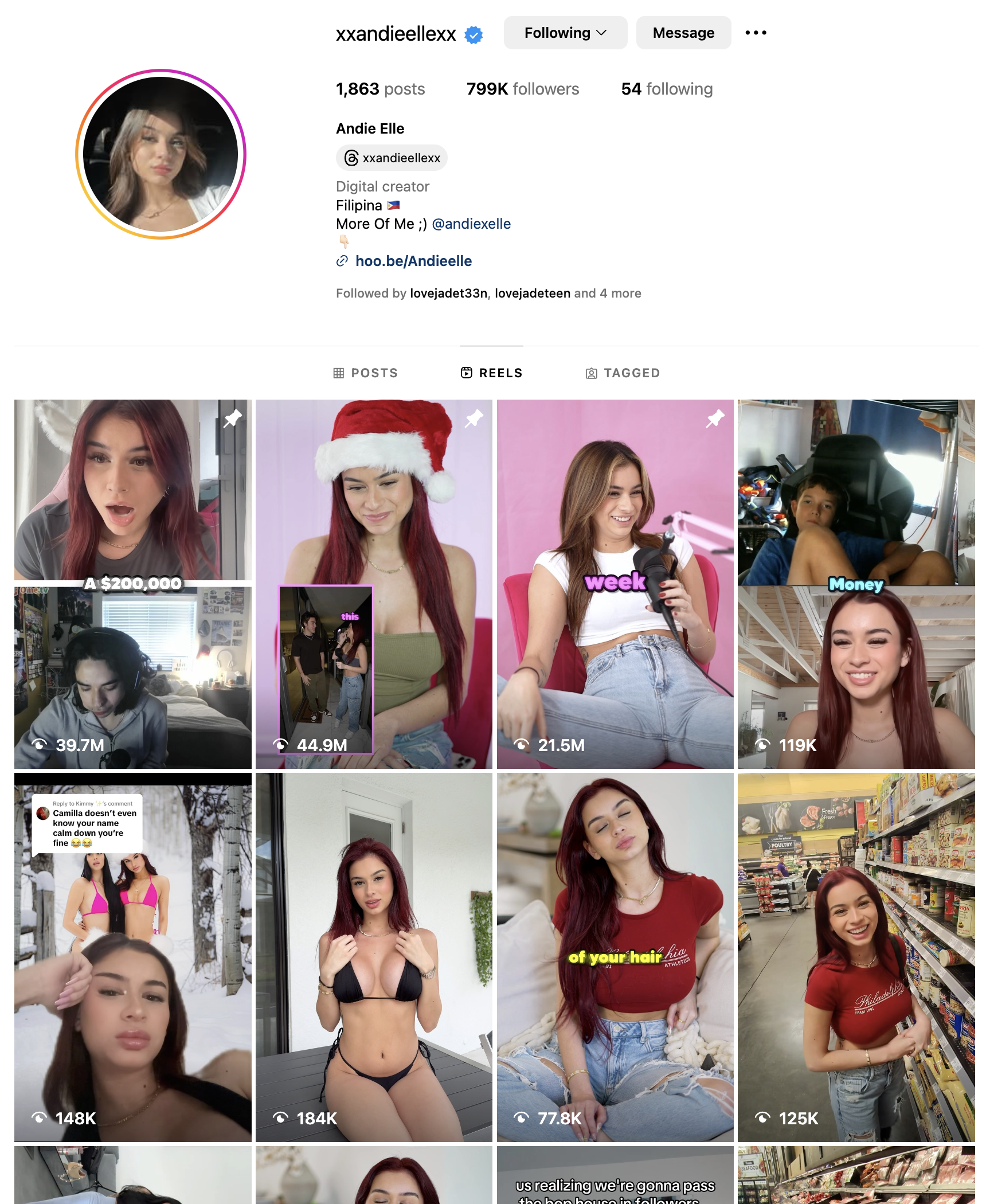Open the hoo.be/Andieelle link
The image size is (986, 1204).
point(413,261)
